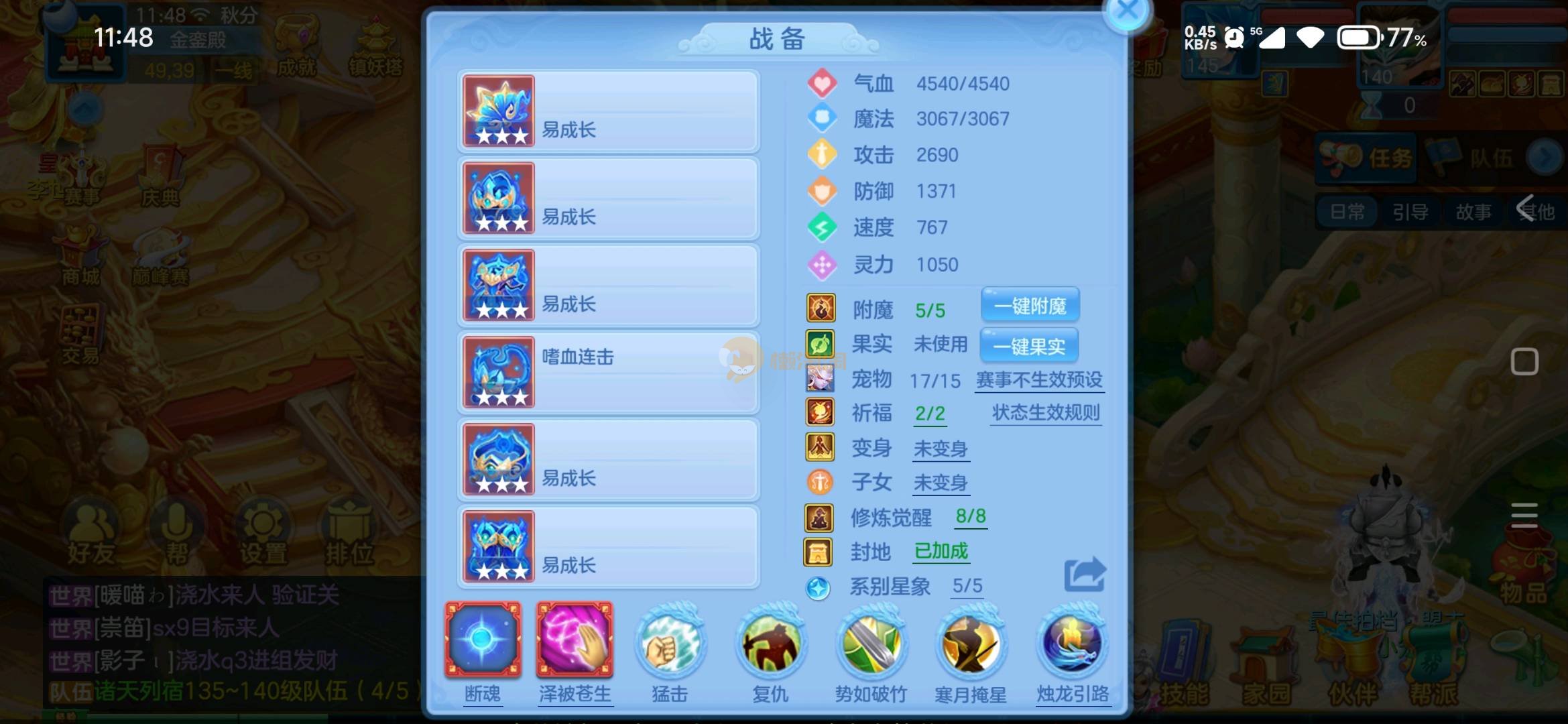
Task: Select the 断魂 skill
Action: point(483,640)
